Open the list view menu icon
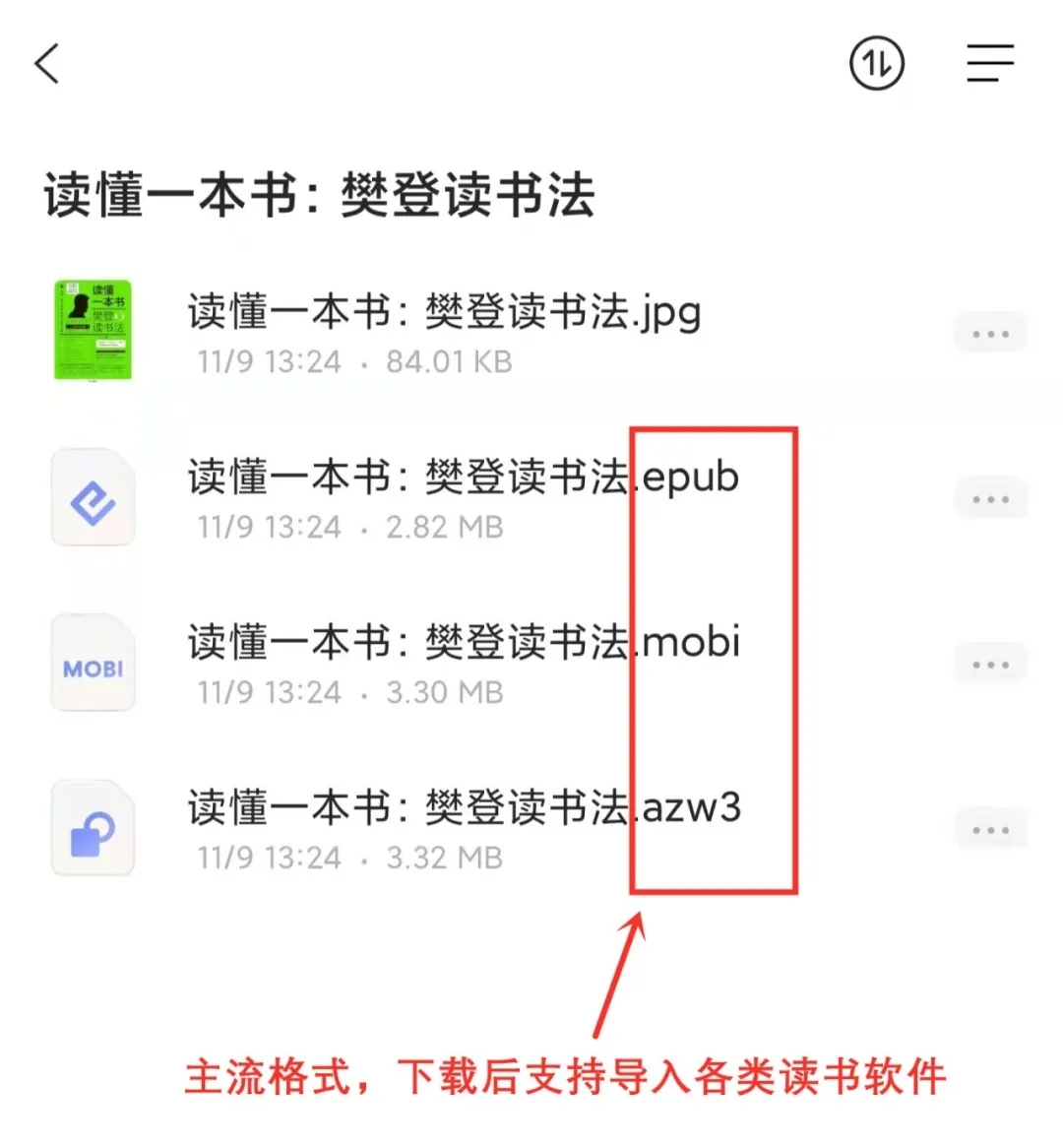The height and width of the screenshot is (1148, 1063). tap(989, 64)
